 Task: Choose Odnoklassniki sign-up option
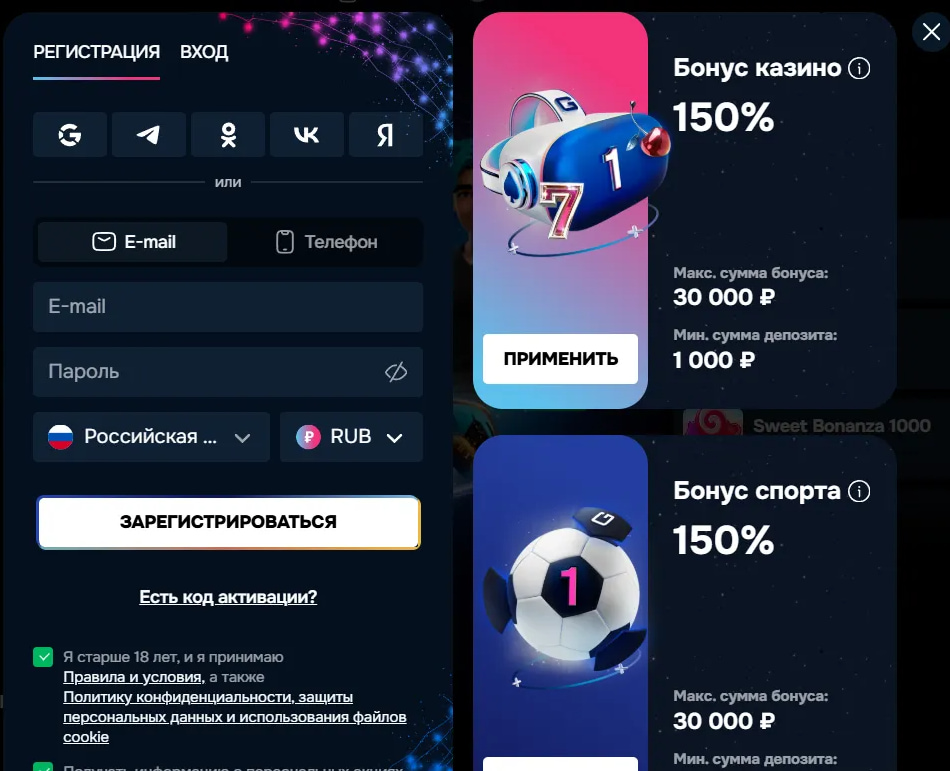click(228, 135)
